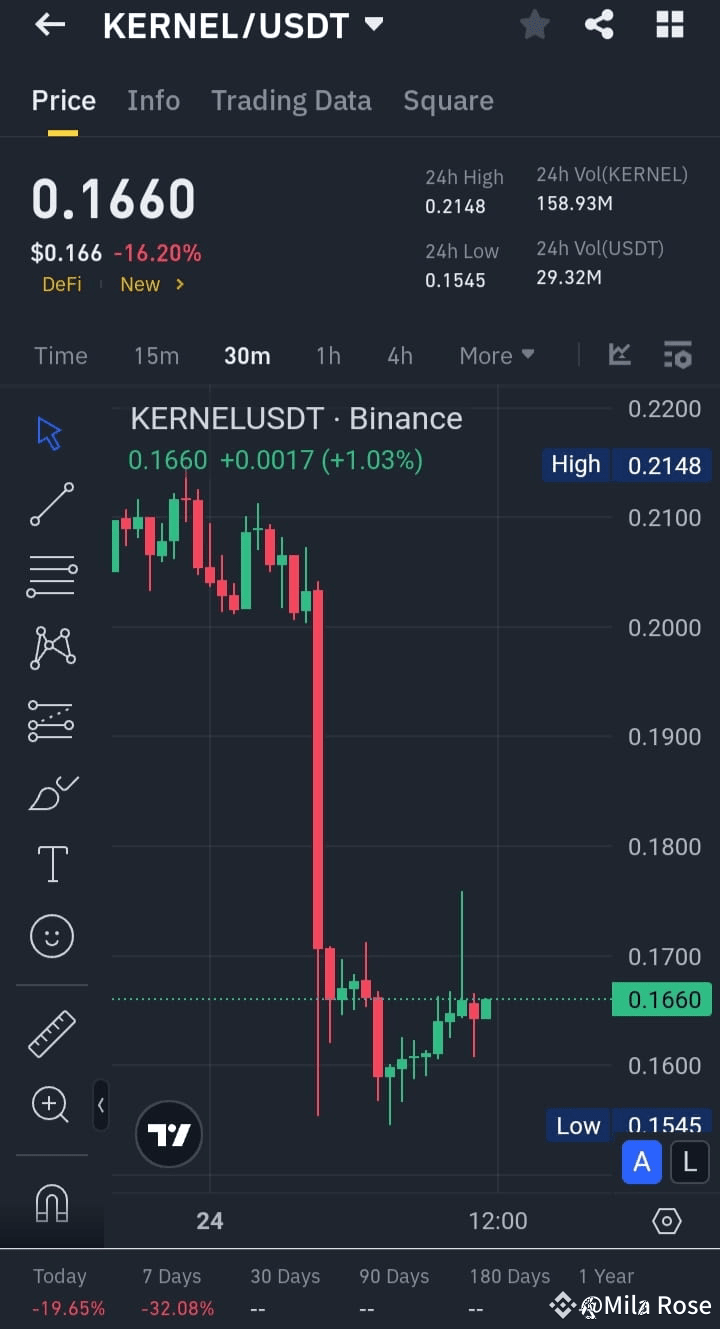Expand the More timeframe options
The height and width of the screenshot is (1329, 720).
click(x=496, y=355)
